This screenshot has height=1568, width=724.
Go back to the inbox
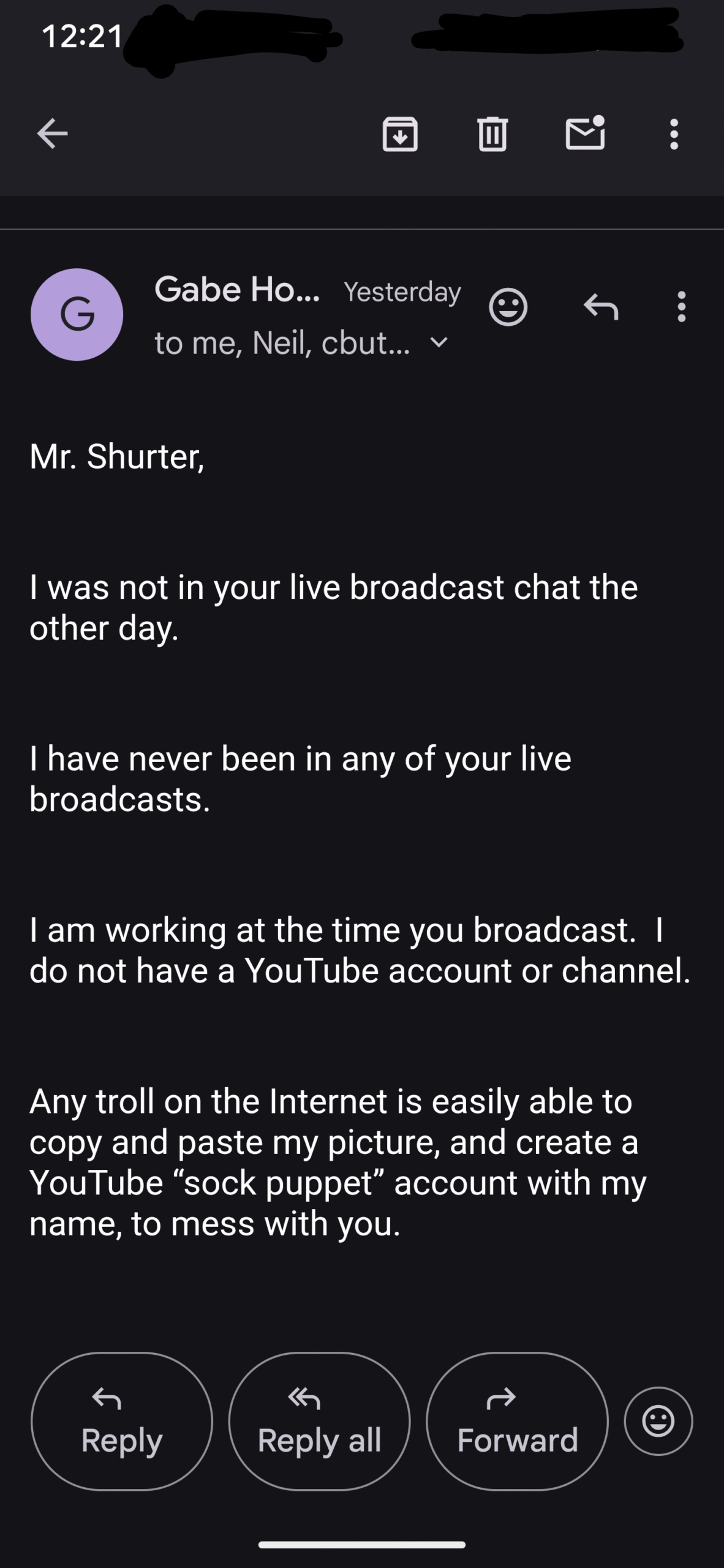click(x=52, y=134)
